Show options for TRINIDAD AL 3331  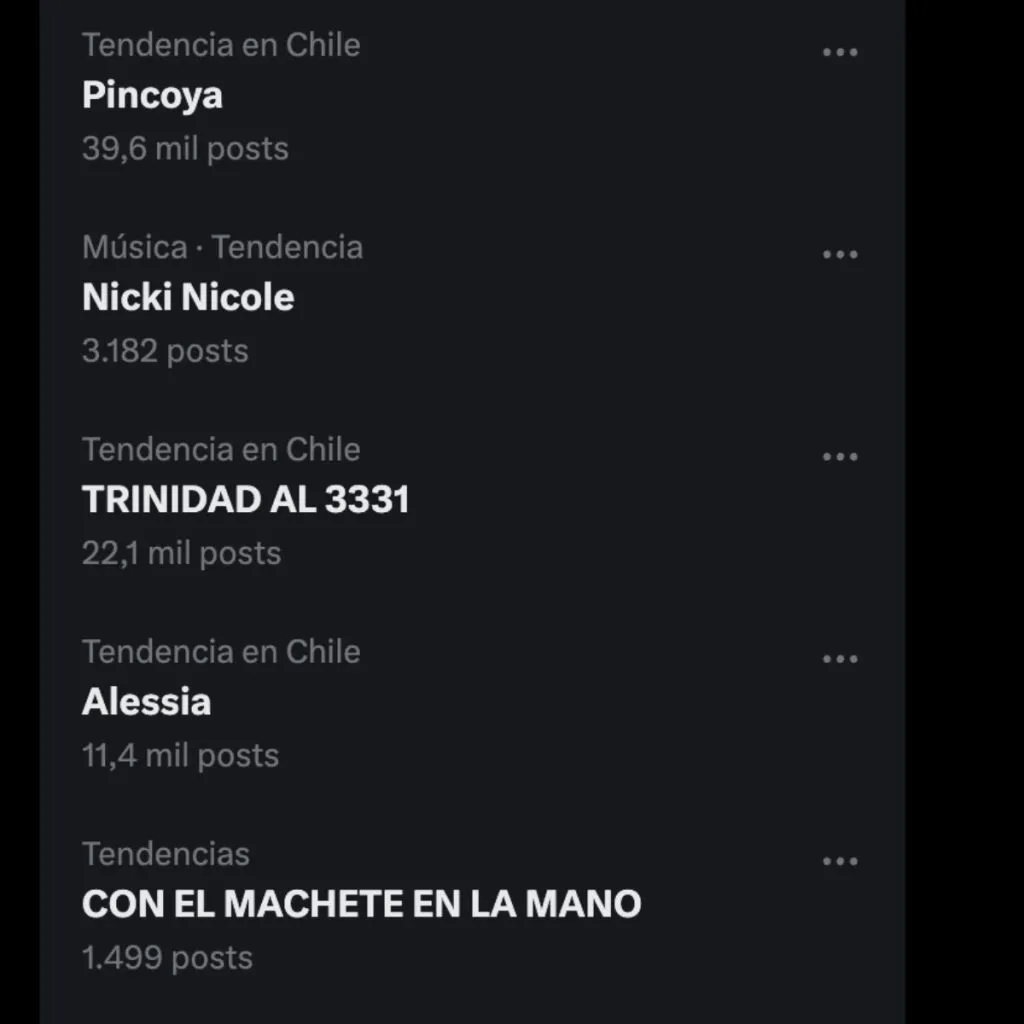coord(839,457)
